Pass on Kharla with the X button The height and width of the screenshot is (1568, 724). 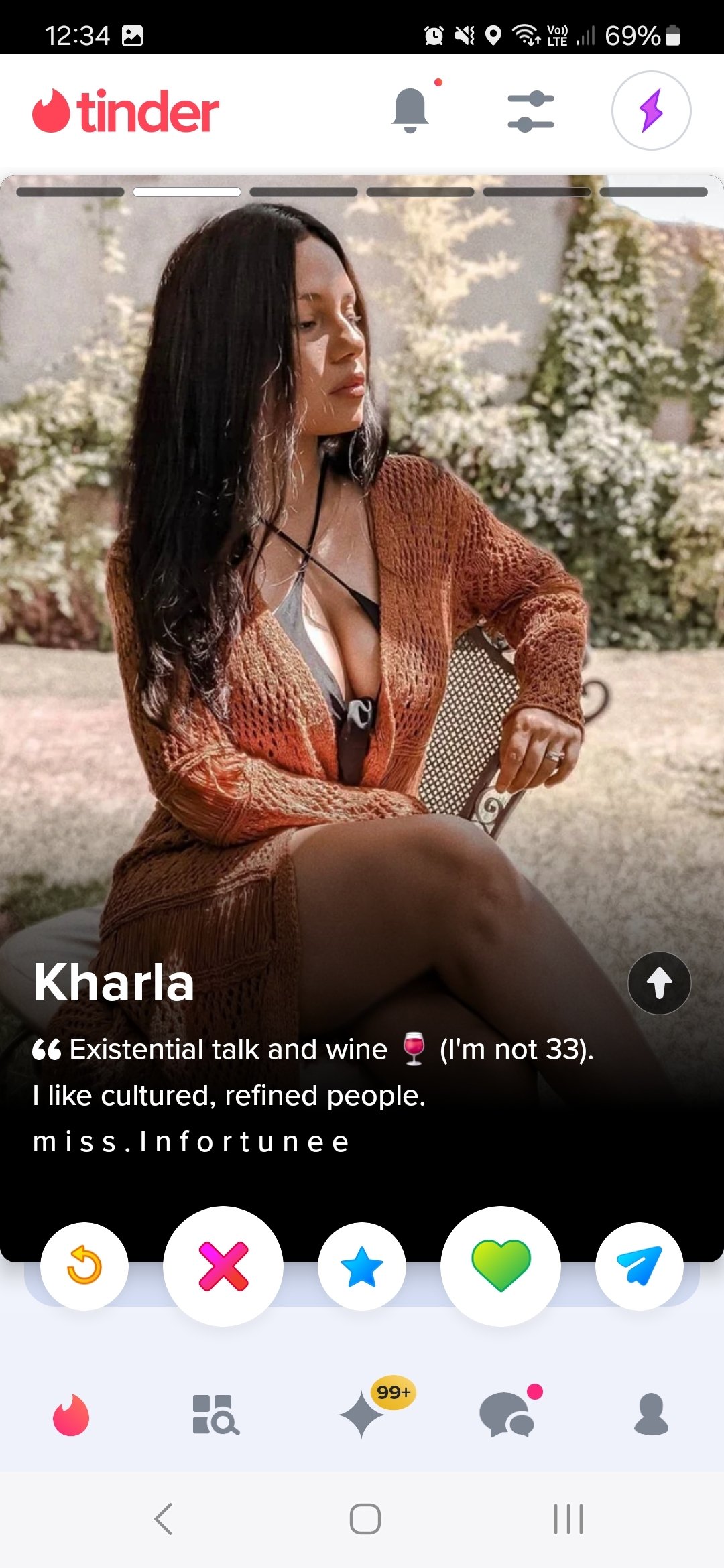[223, 1266]
